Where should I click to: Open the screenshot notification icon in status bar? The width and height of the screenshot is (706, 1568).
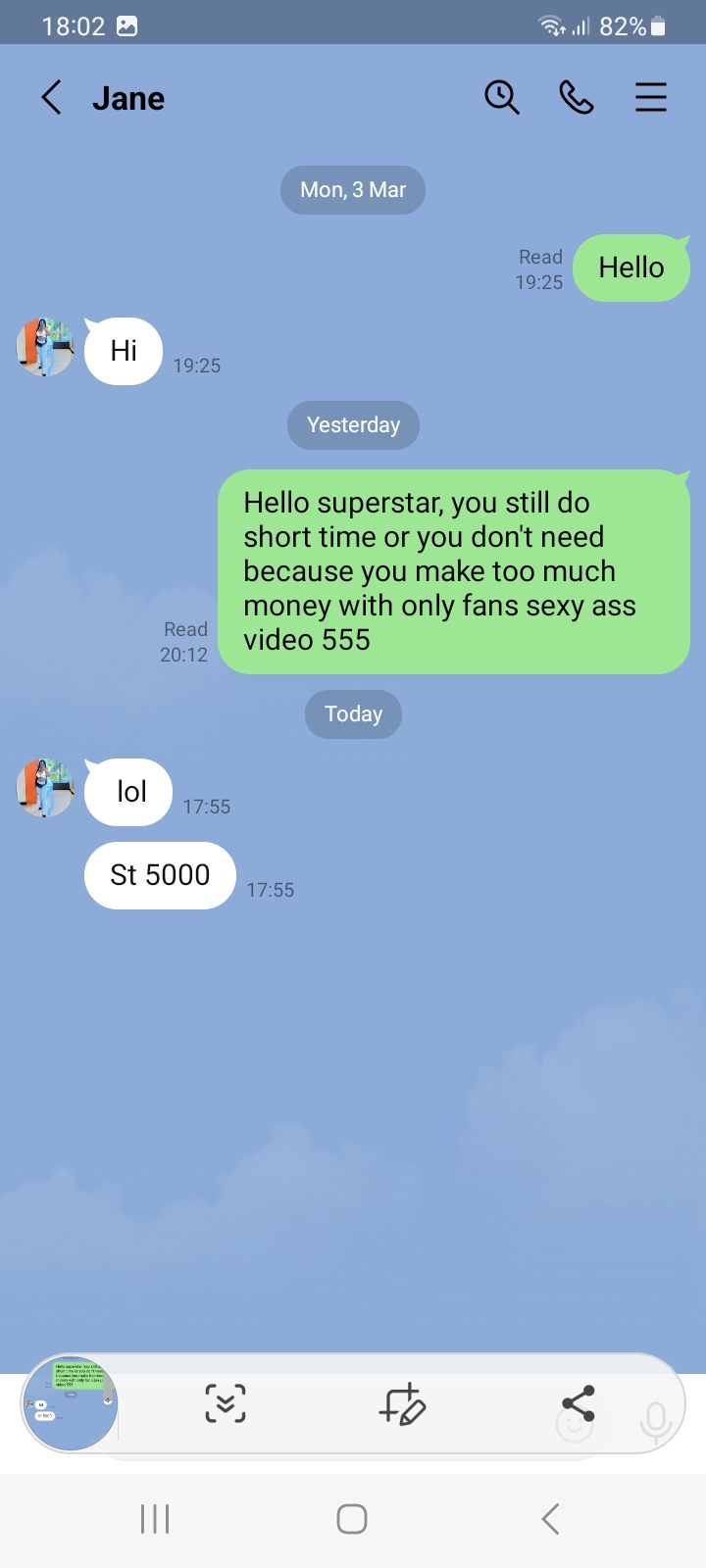click(126, 24)
